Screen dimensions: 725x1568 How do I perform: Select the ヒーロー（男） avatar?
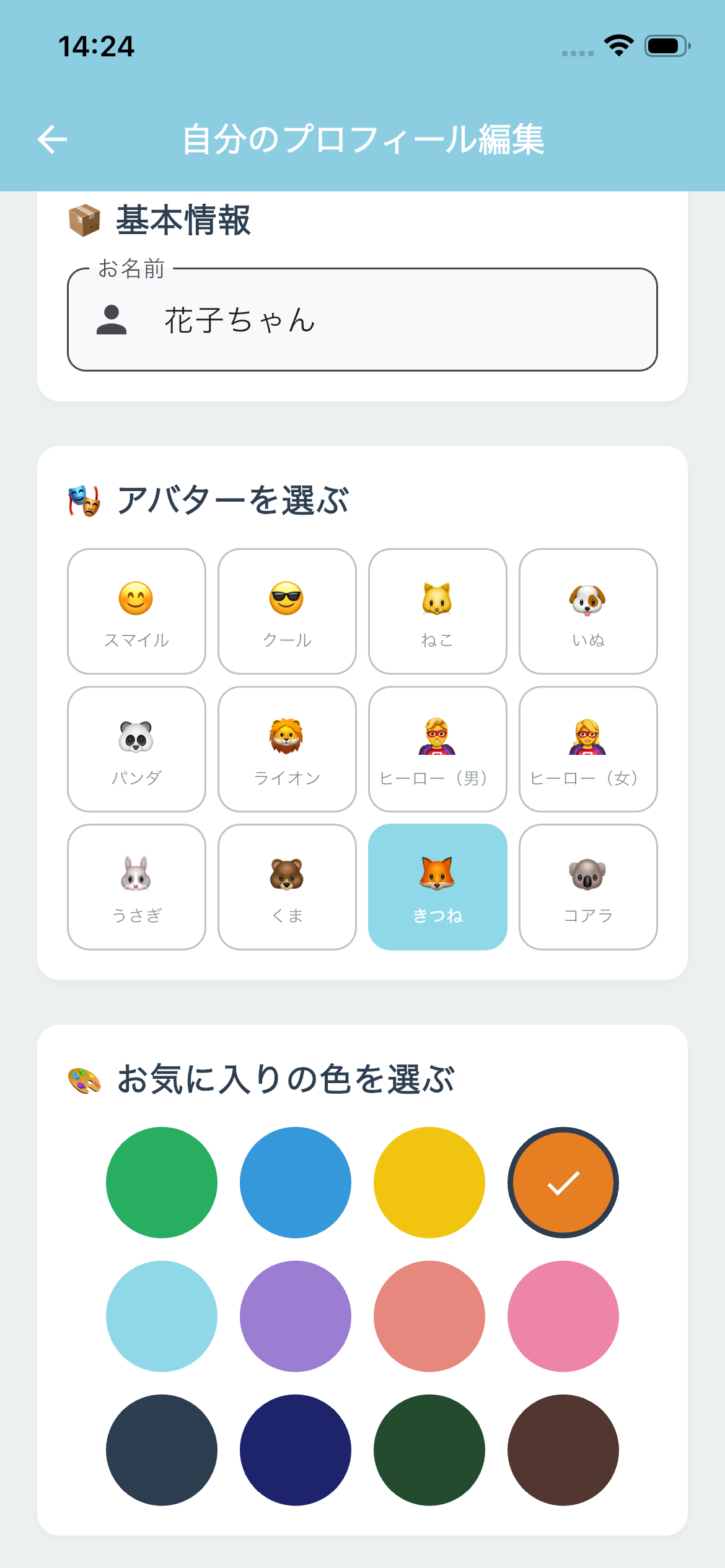[437, 749]
